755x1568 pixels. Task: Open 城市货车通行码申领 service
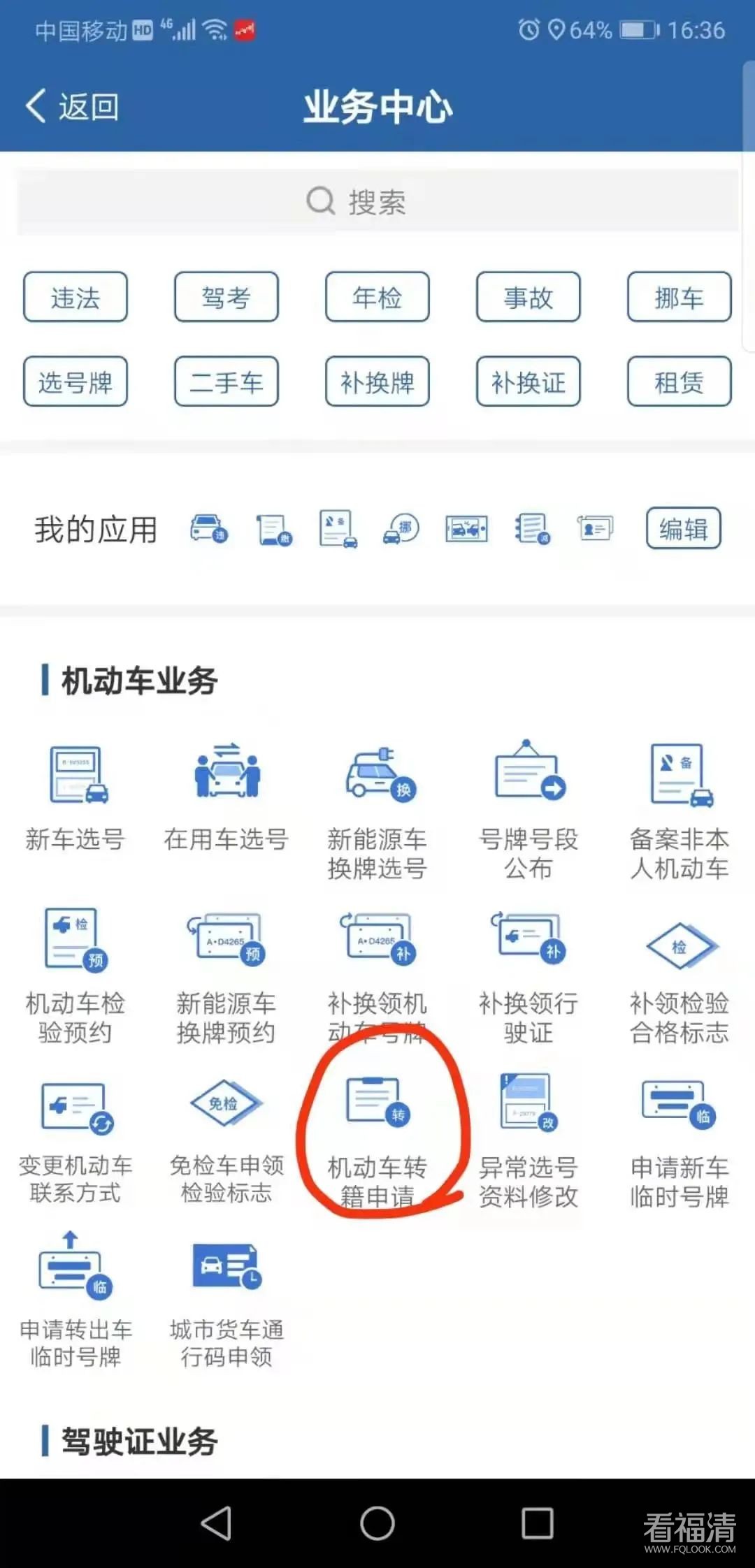[226, 1301]
